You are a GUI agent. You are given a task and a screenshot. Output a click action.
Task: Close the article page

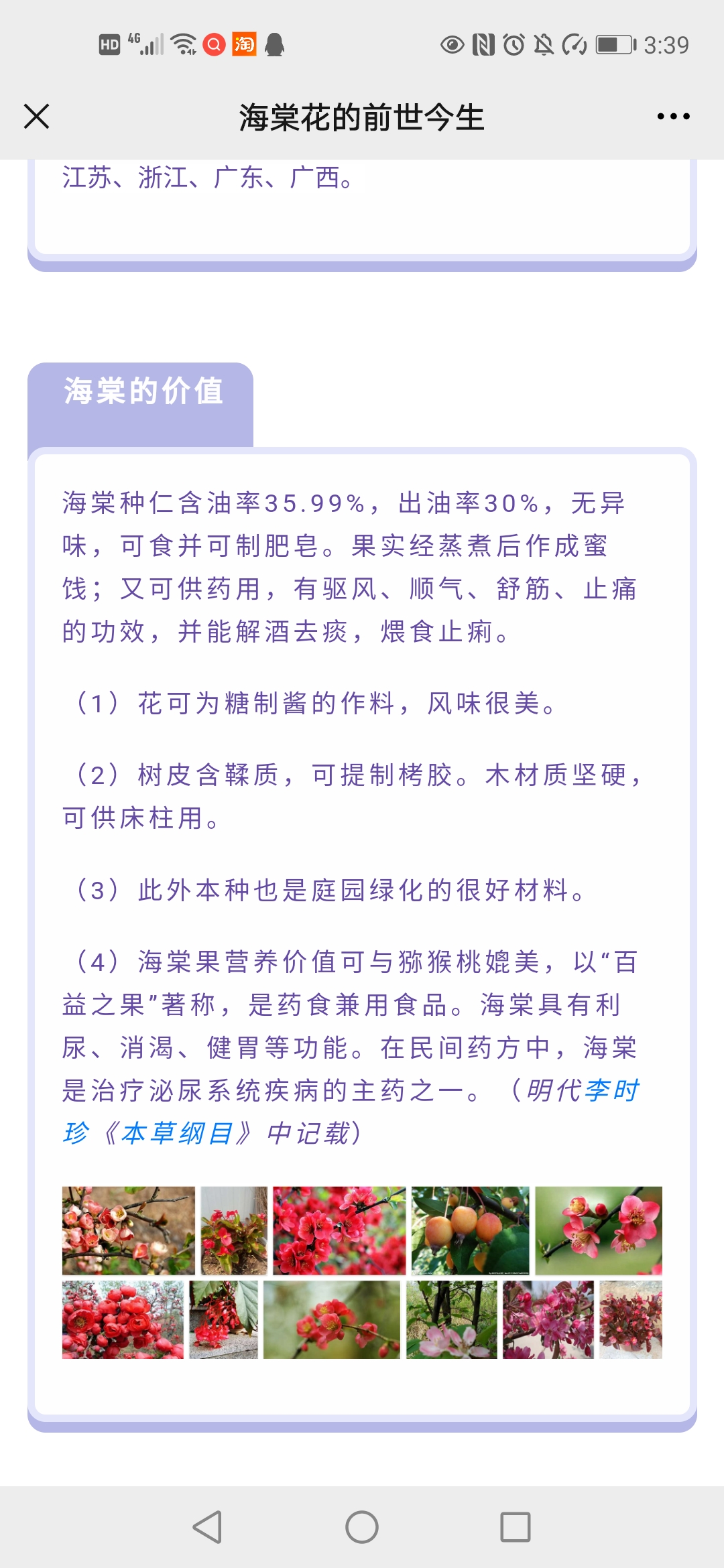37,117
